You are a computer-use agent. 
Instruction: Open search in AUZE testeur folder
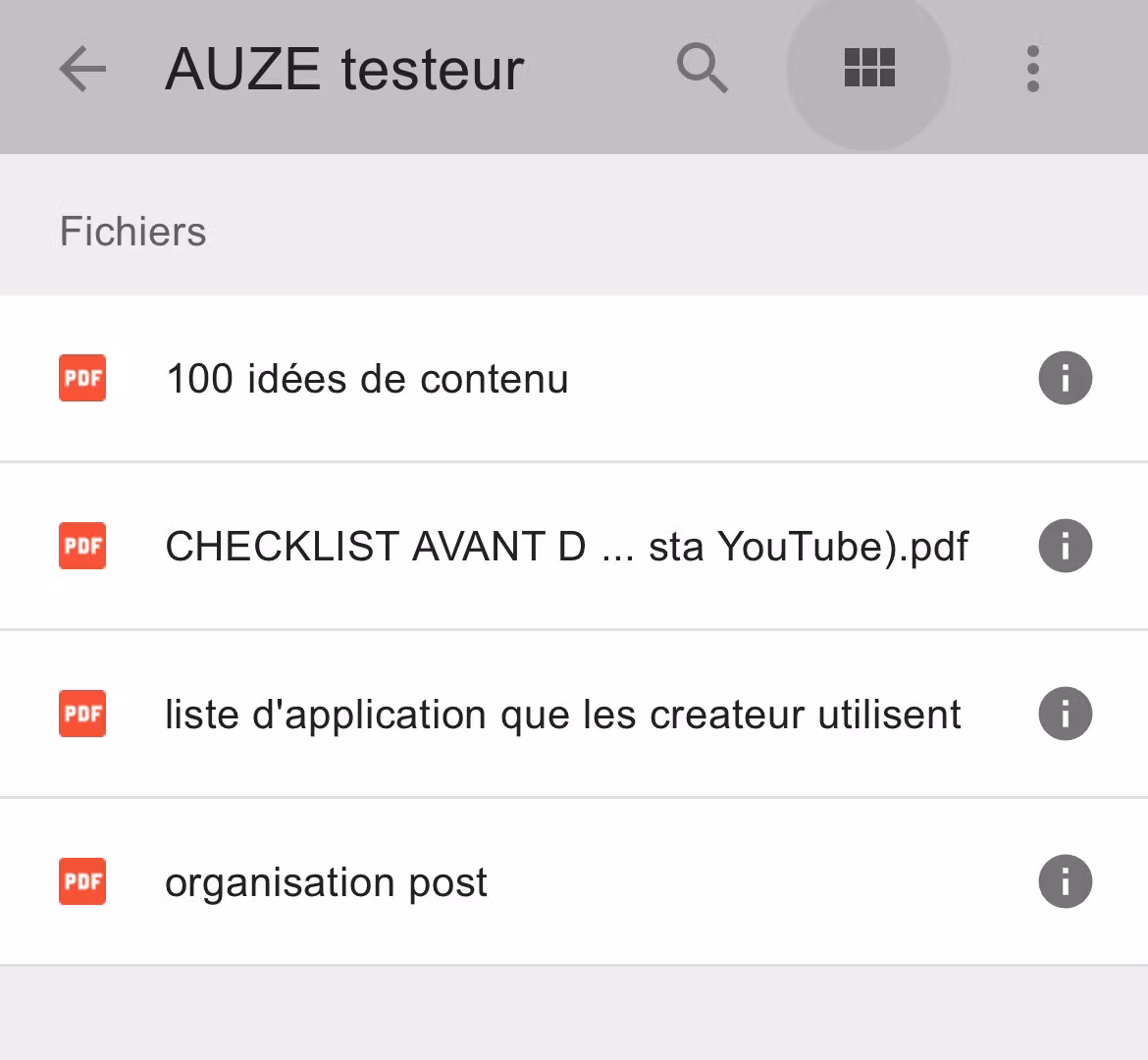click(x=703, y=69)
